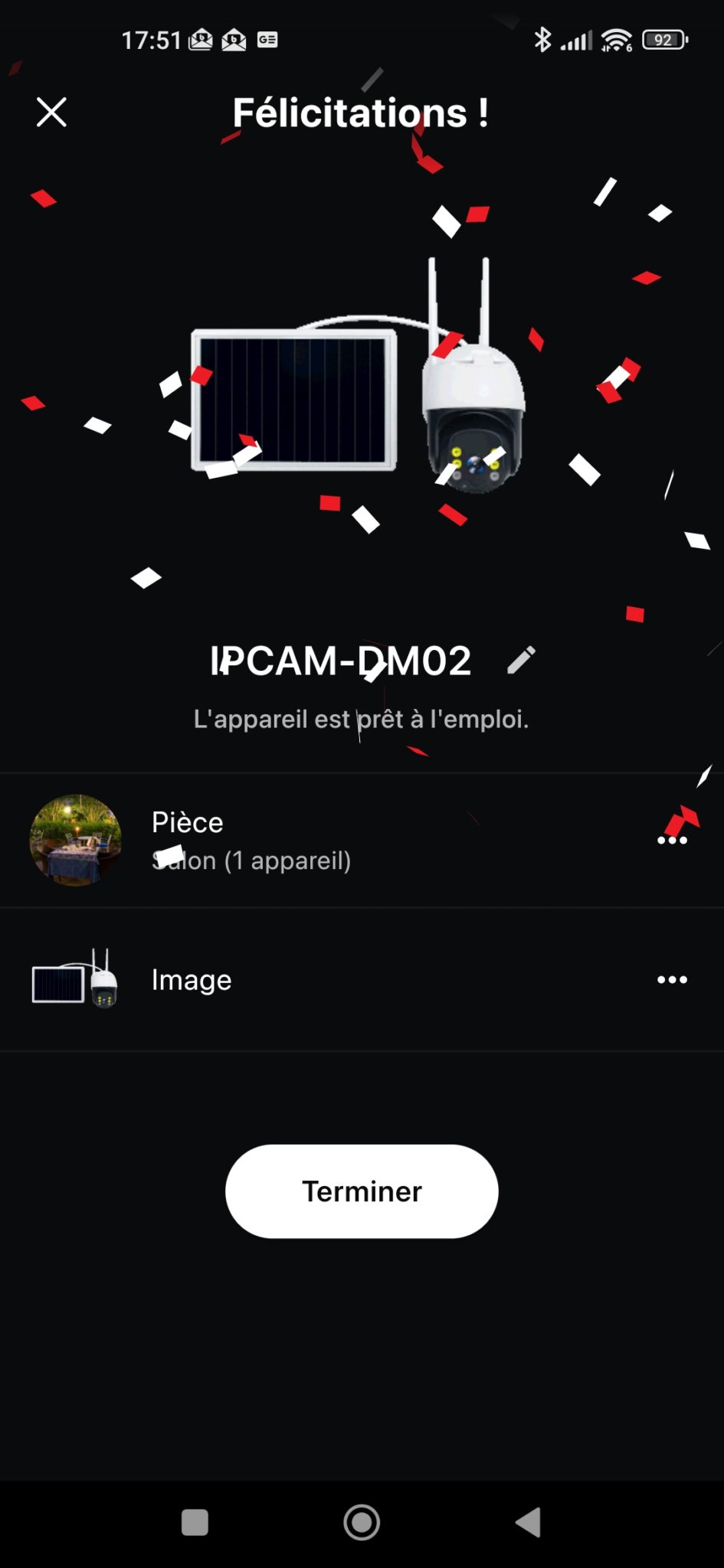Go to the home screen
724x1568 pixels.
click(362, 1522)
